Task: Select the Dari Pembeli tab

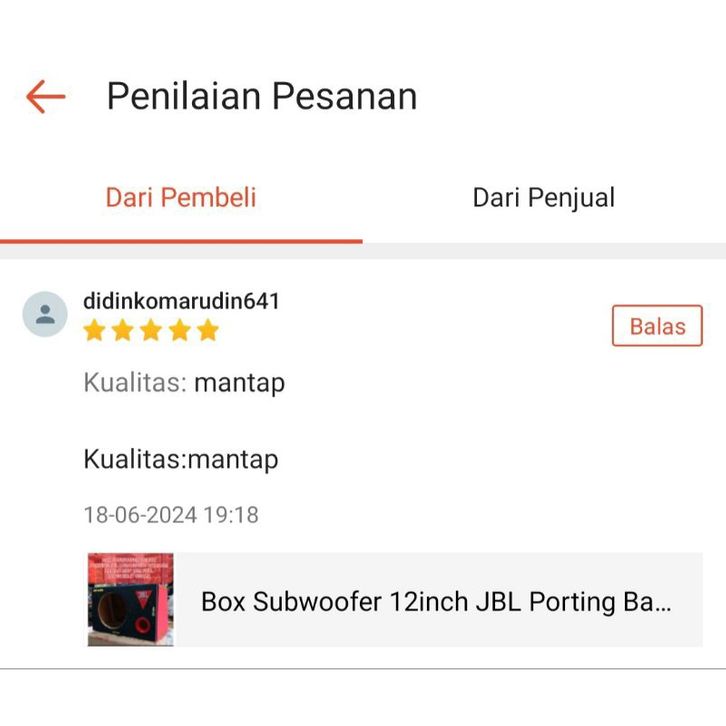Action: pyautogui.click(x=181, y=198)
